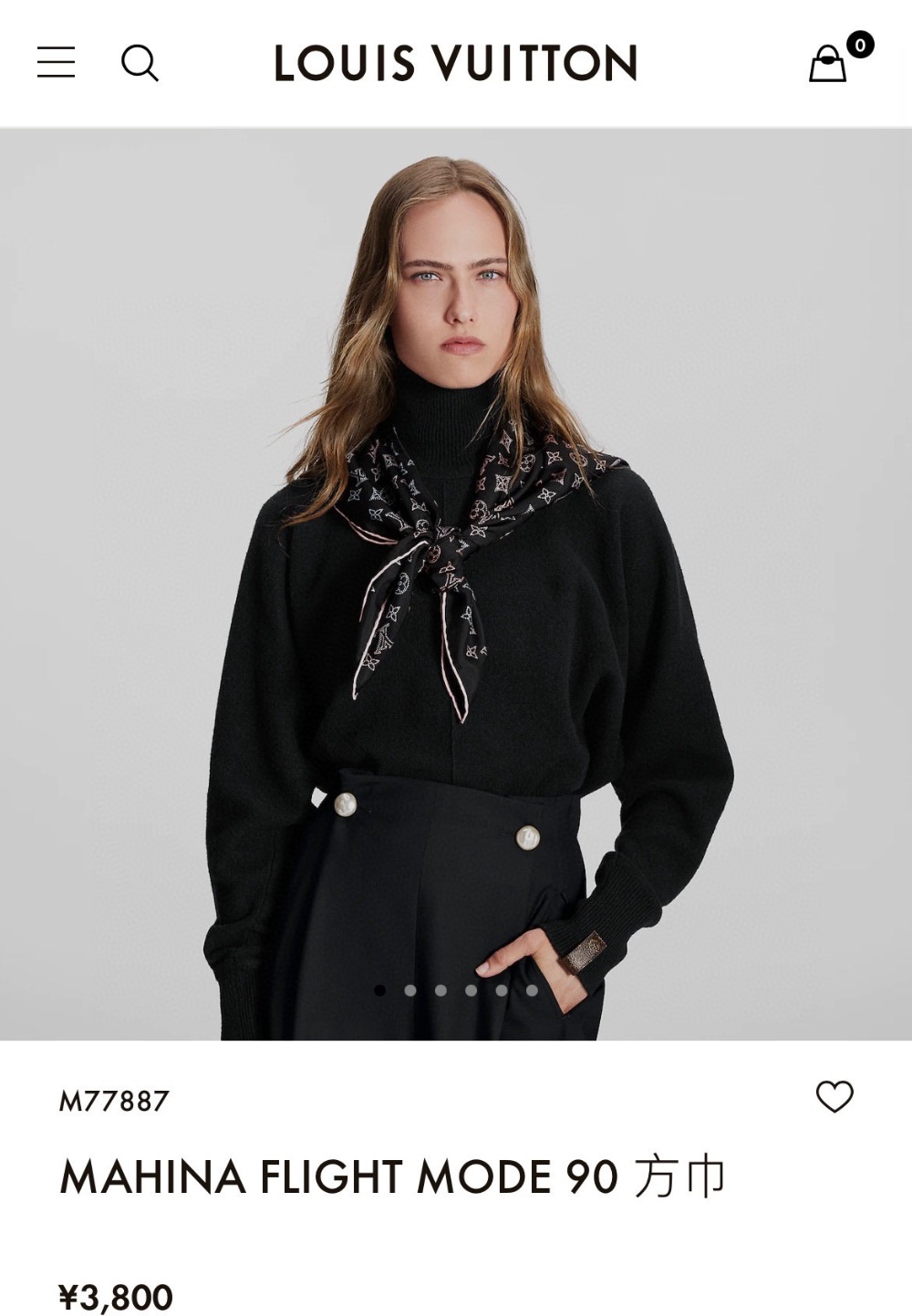
Task: Open the search icon
Action: click(x=140, y=63)
